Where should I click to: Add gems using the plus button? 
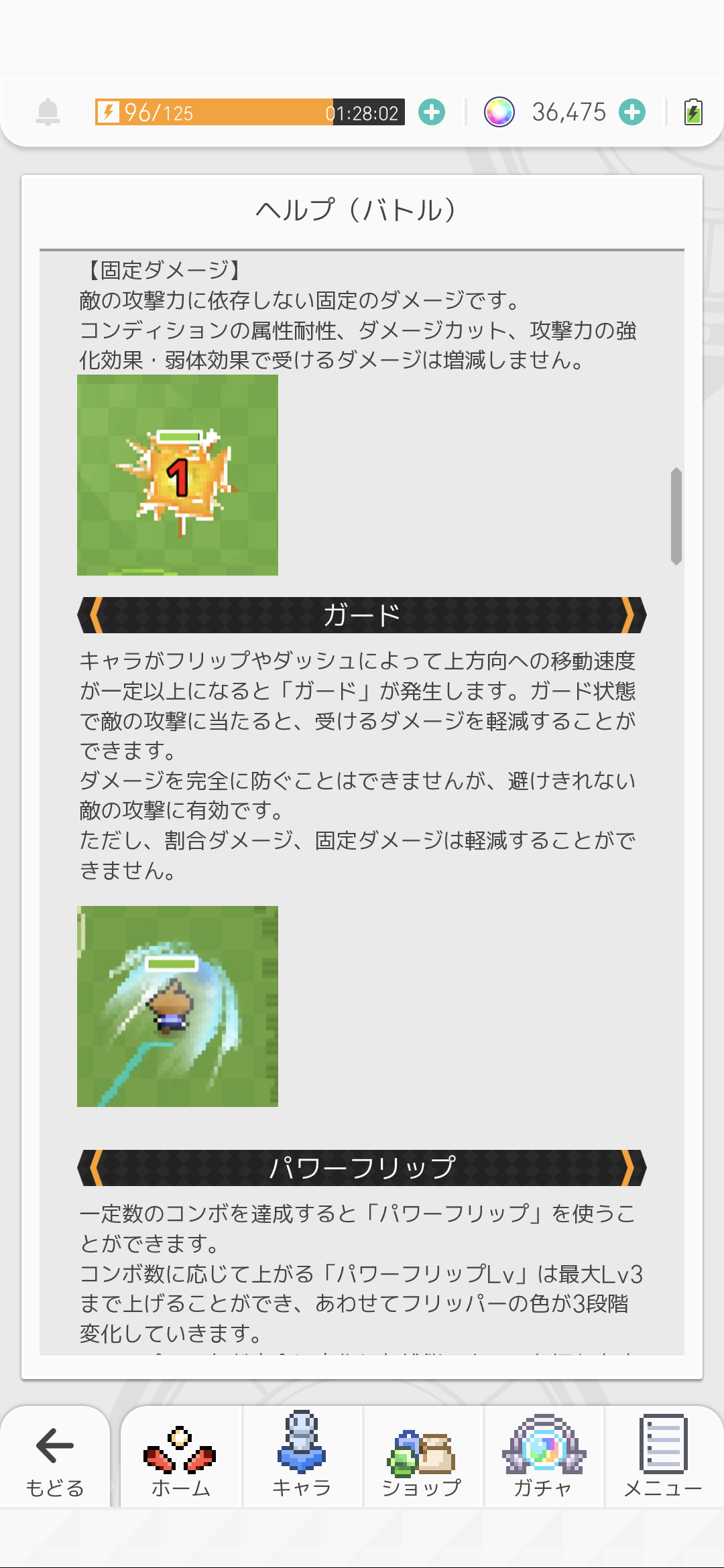pos(632,112)
